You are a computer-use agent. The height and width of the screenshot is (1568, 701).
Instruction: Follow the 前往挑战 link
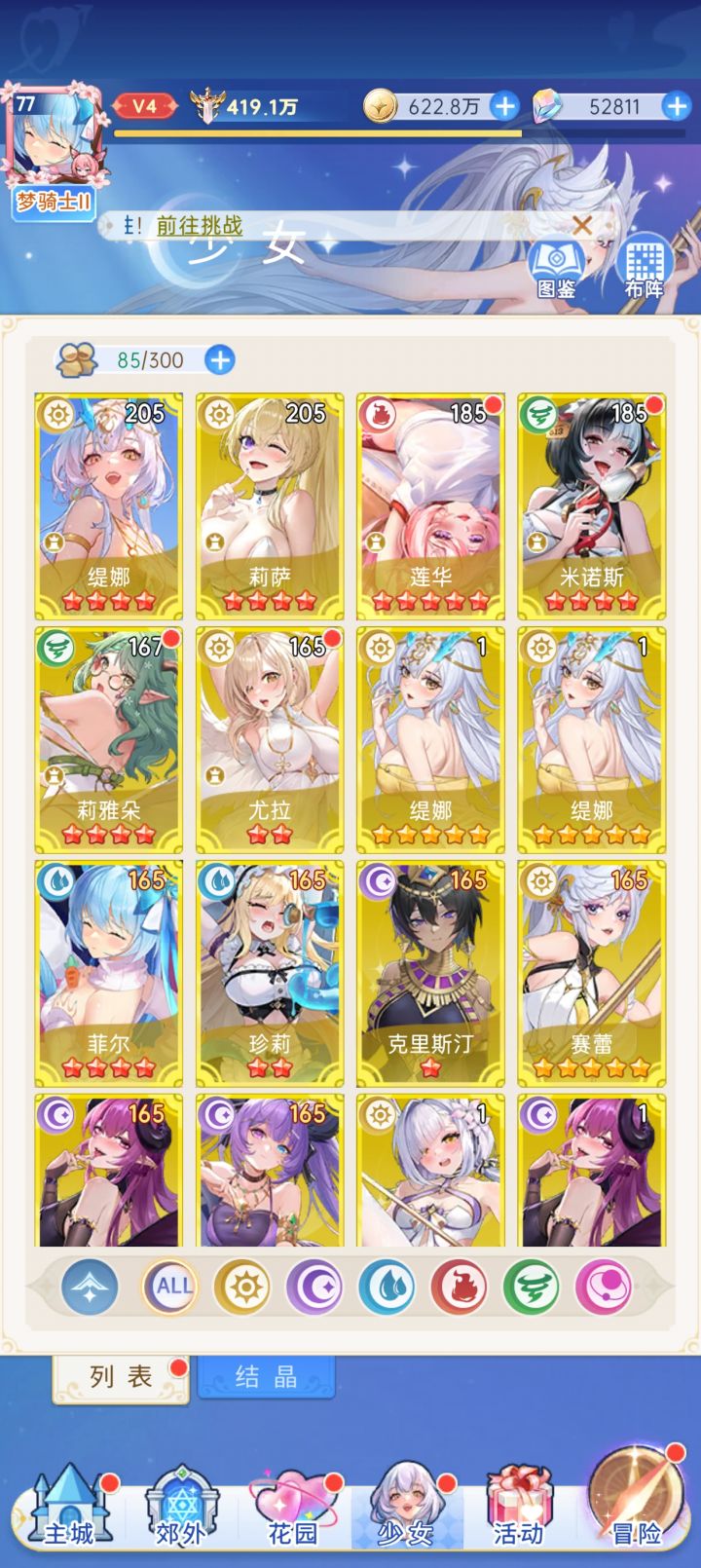pyautogui.click(x=200, y=226)
